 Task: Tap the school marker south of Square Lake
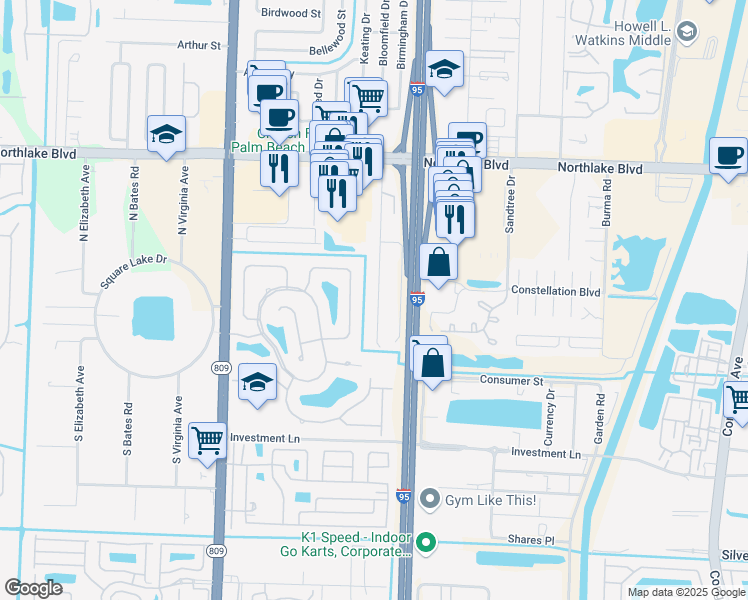click(258, 382)
